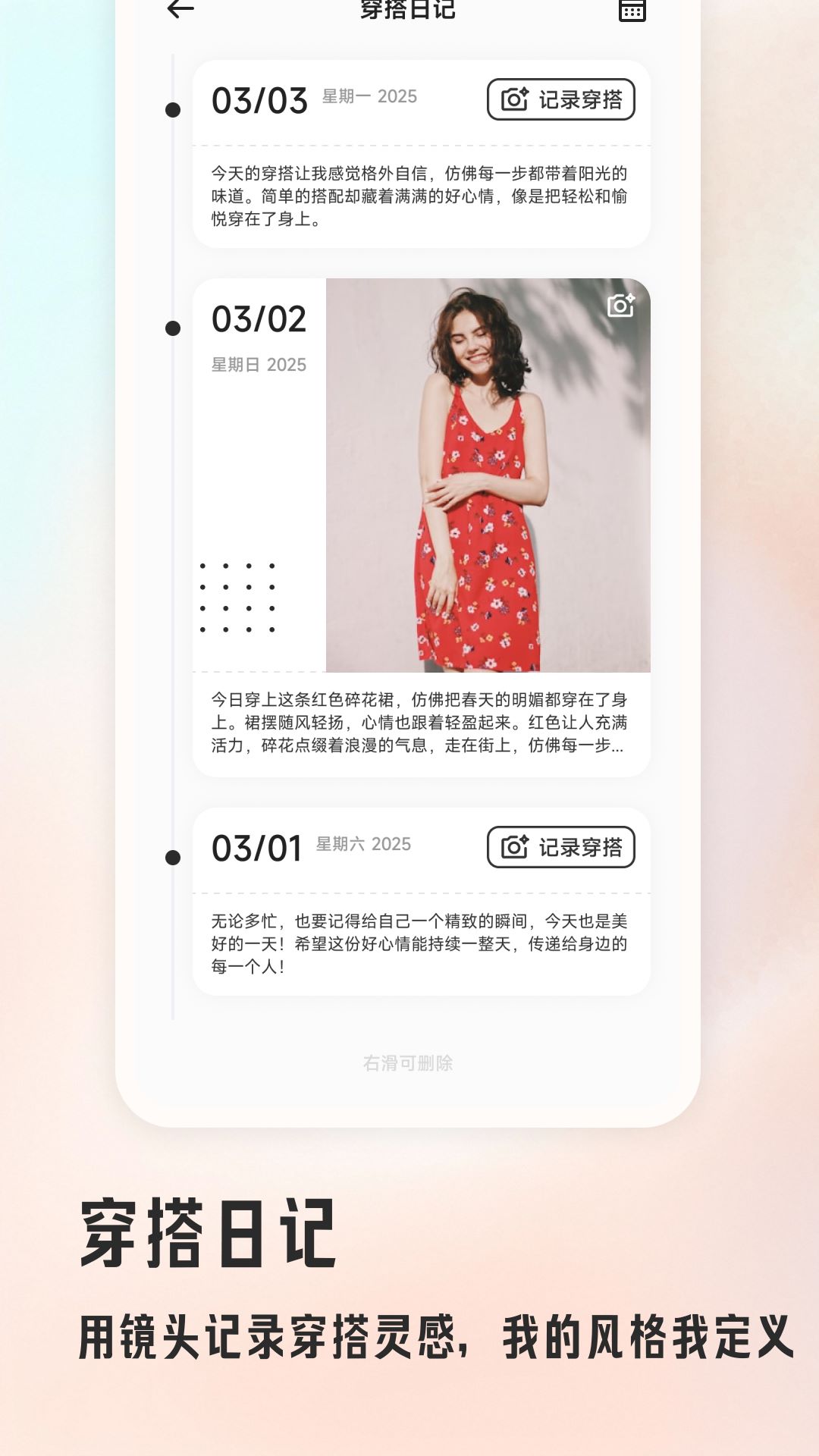Click 记录穿搭 for March 3rd entry
The image size is (819, 1456).
[x=560, y=100]
